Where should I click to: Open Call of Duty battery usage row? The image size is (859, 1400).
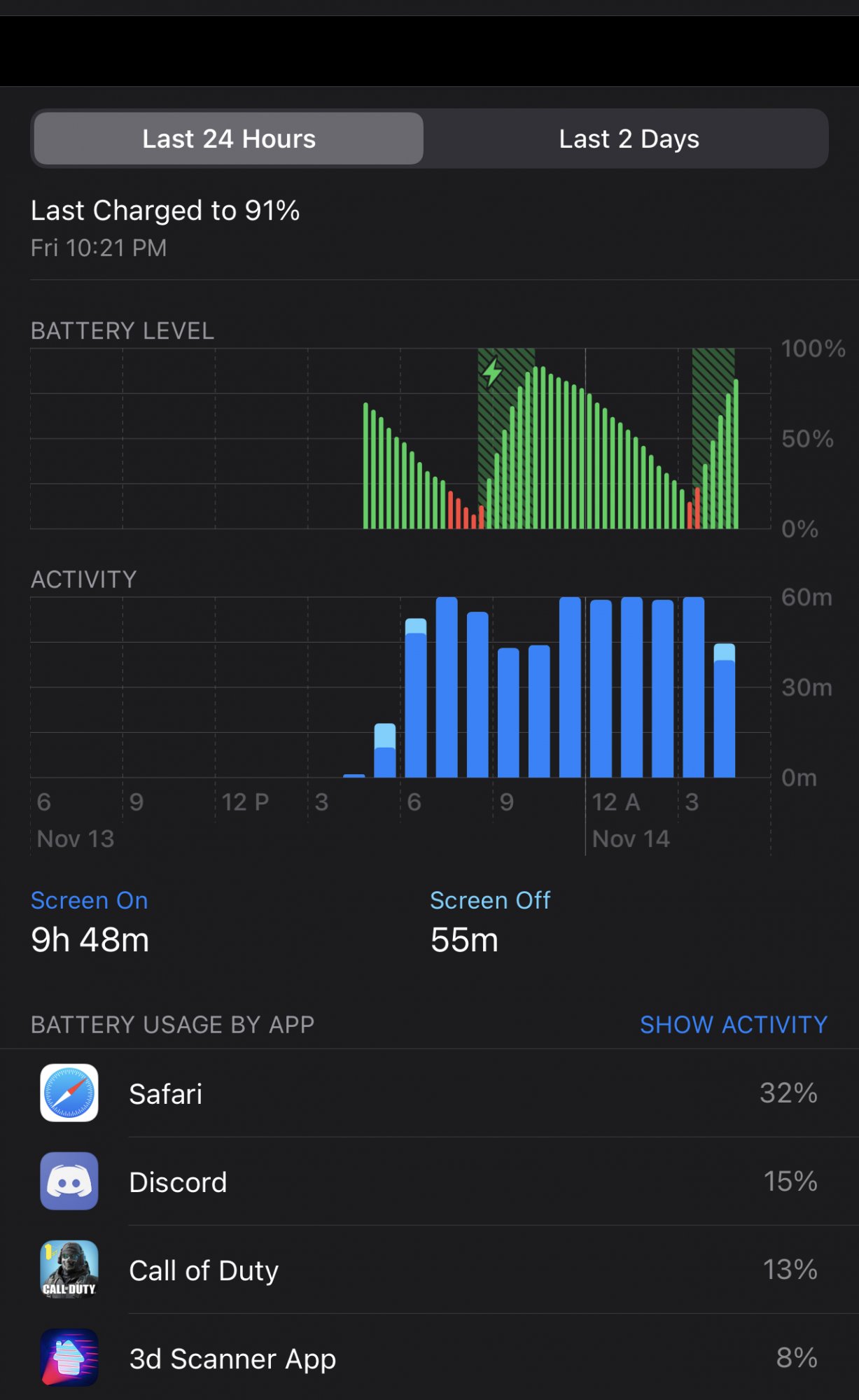pyautogui.click(x=428, y=1270)
